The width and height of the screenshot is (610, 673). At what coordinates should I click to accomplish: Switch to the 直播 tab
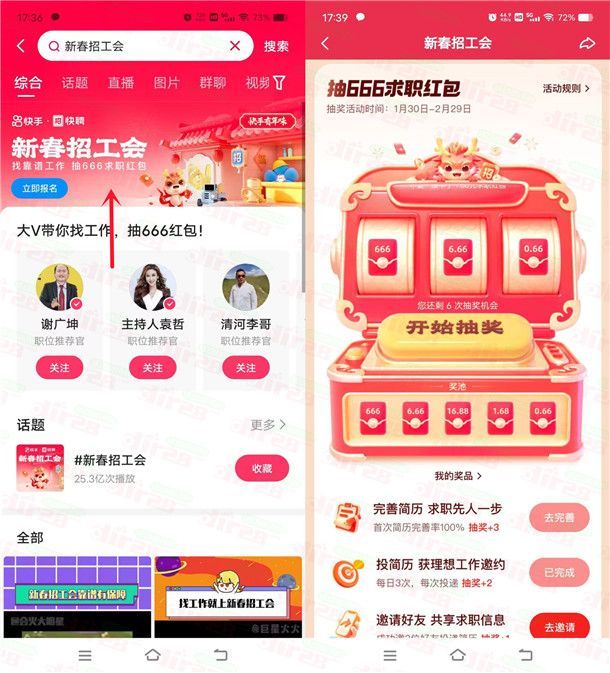pos(121,83)
